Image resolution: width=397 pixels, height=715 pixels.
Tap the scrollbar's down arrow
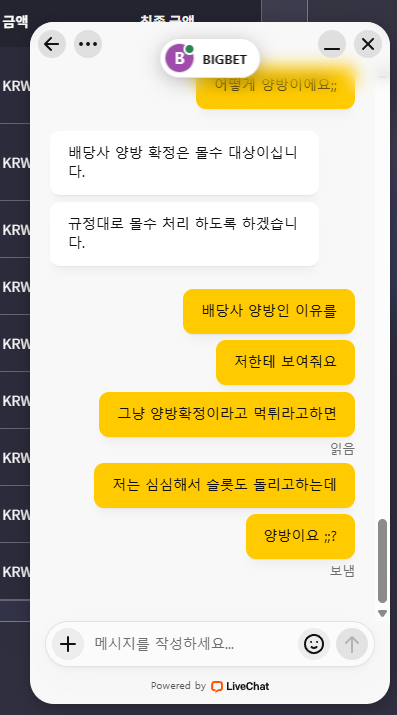click(x=382, y=613)
